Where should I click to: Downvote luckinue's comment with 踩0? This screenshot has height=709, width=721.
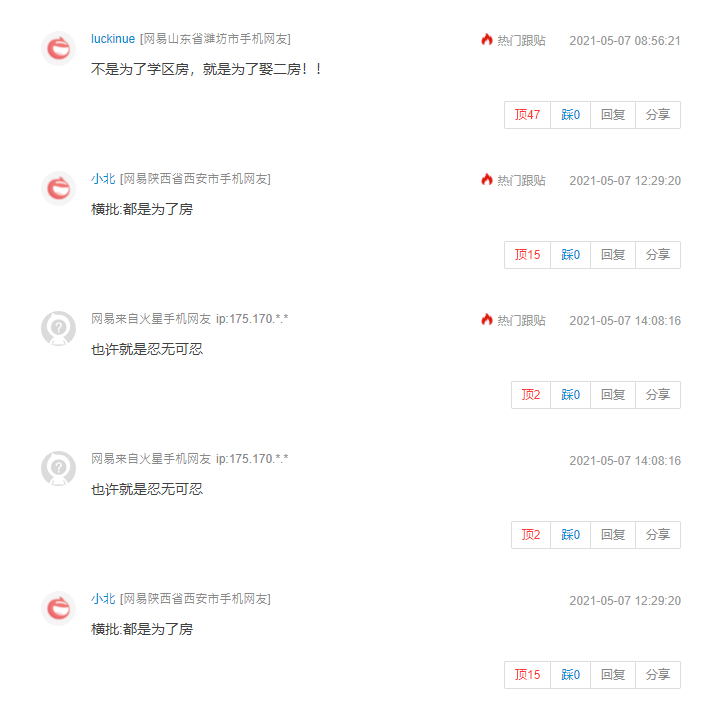[570, 115]
